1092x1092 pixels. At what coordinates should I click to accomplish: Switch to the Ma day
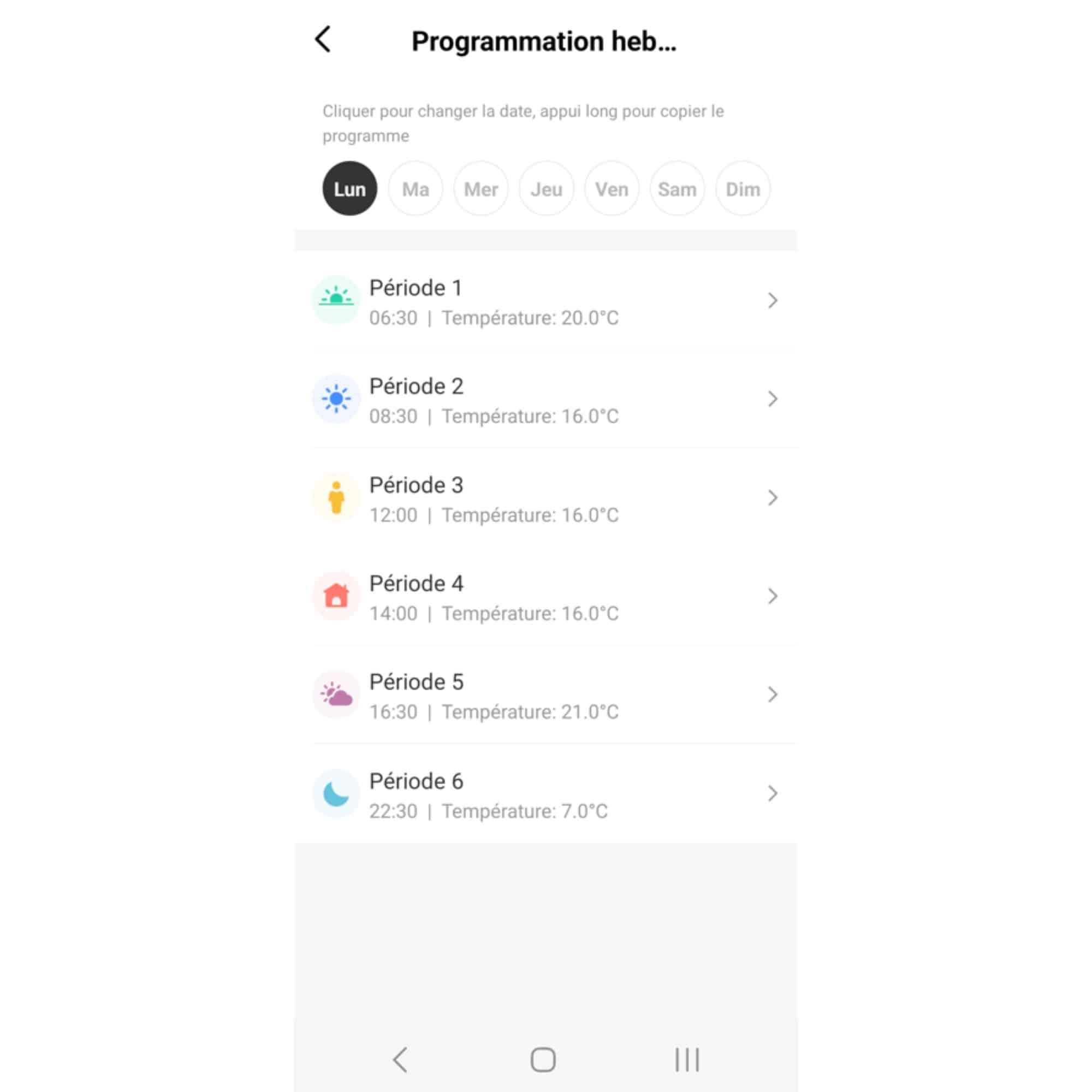point(416,189)
